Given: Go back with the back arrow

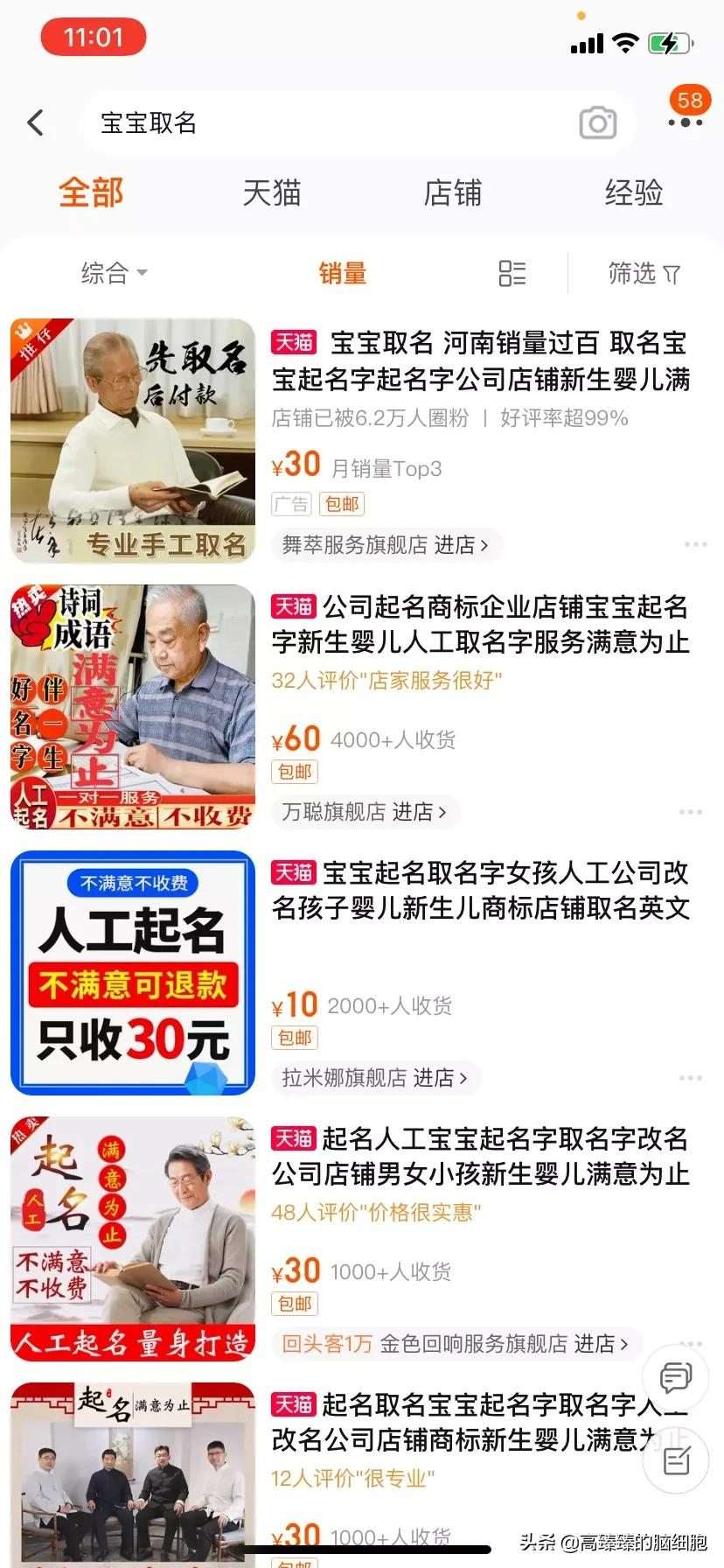Looking at the screenshot, I should (x=36, y=122).
